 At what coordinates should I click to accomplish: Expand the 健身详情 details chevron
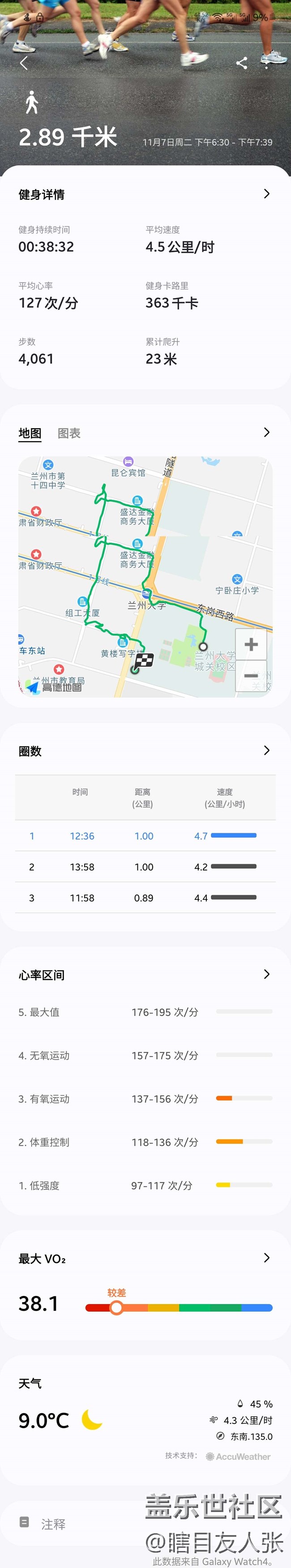pos(266,194)
